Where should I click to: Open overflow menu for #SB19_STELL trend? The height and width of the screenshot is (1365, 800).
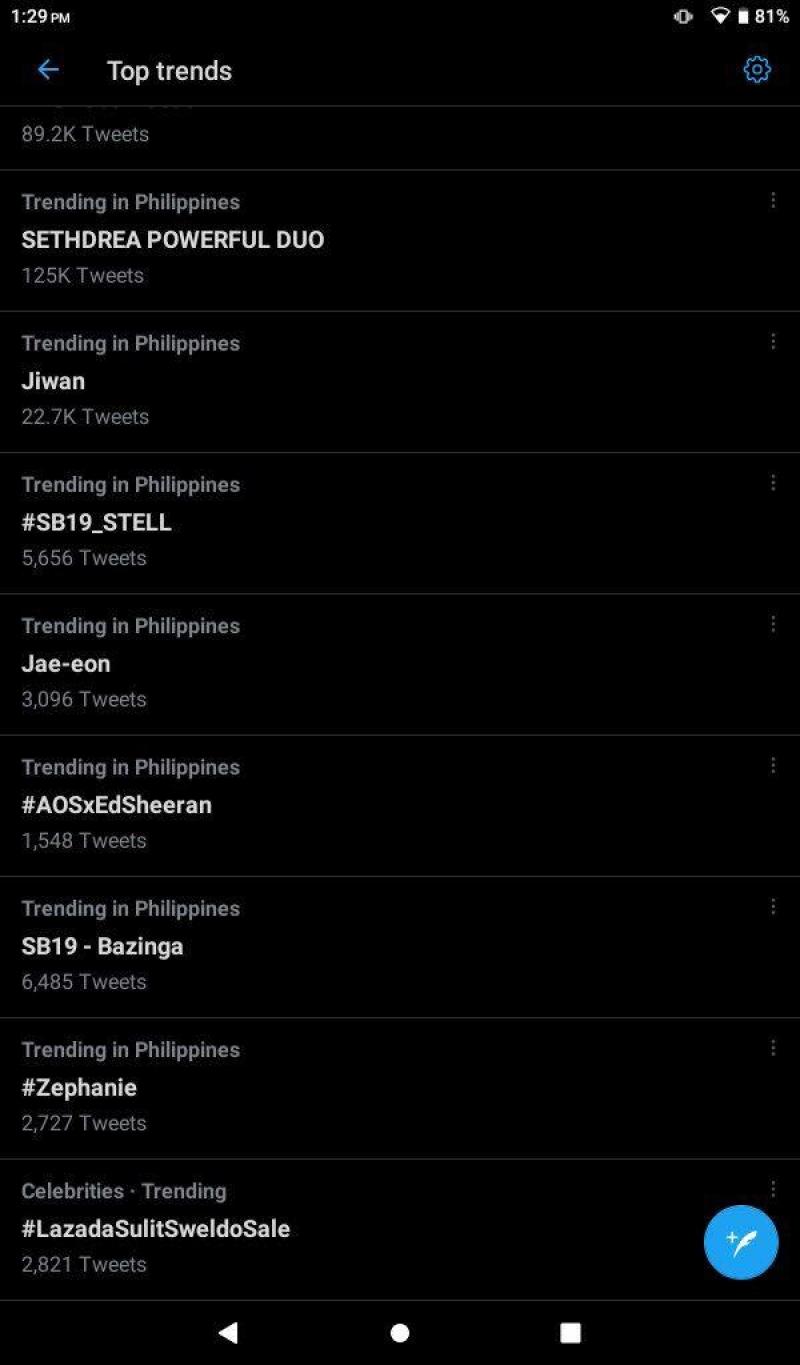[x=773, y=483]
